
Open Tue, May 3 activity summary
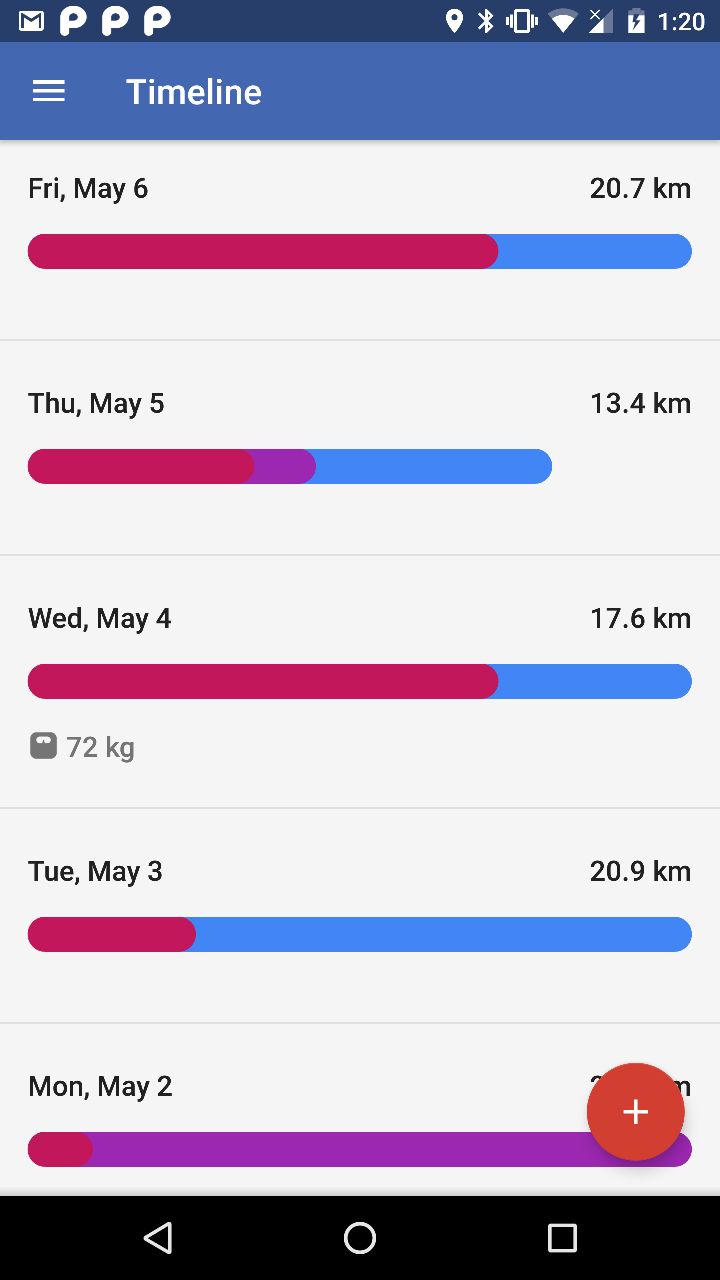(x=360, y=915)
